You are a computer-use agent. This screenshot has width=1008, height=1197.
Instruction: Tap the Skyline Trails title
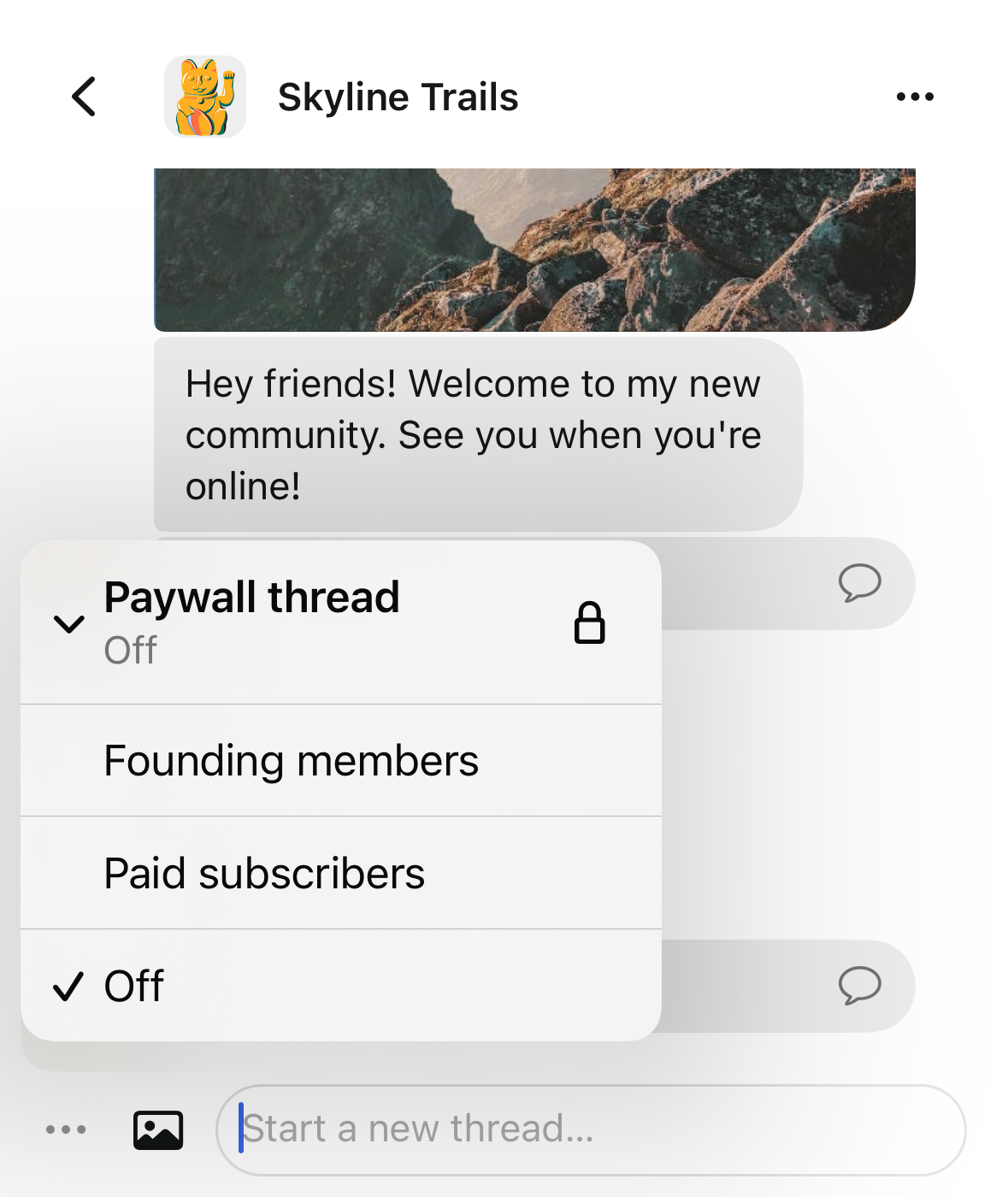coord(398,96)
